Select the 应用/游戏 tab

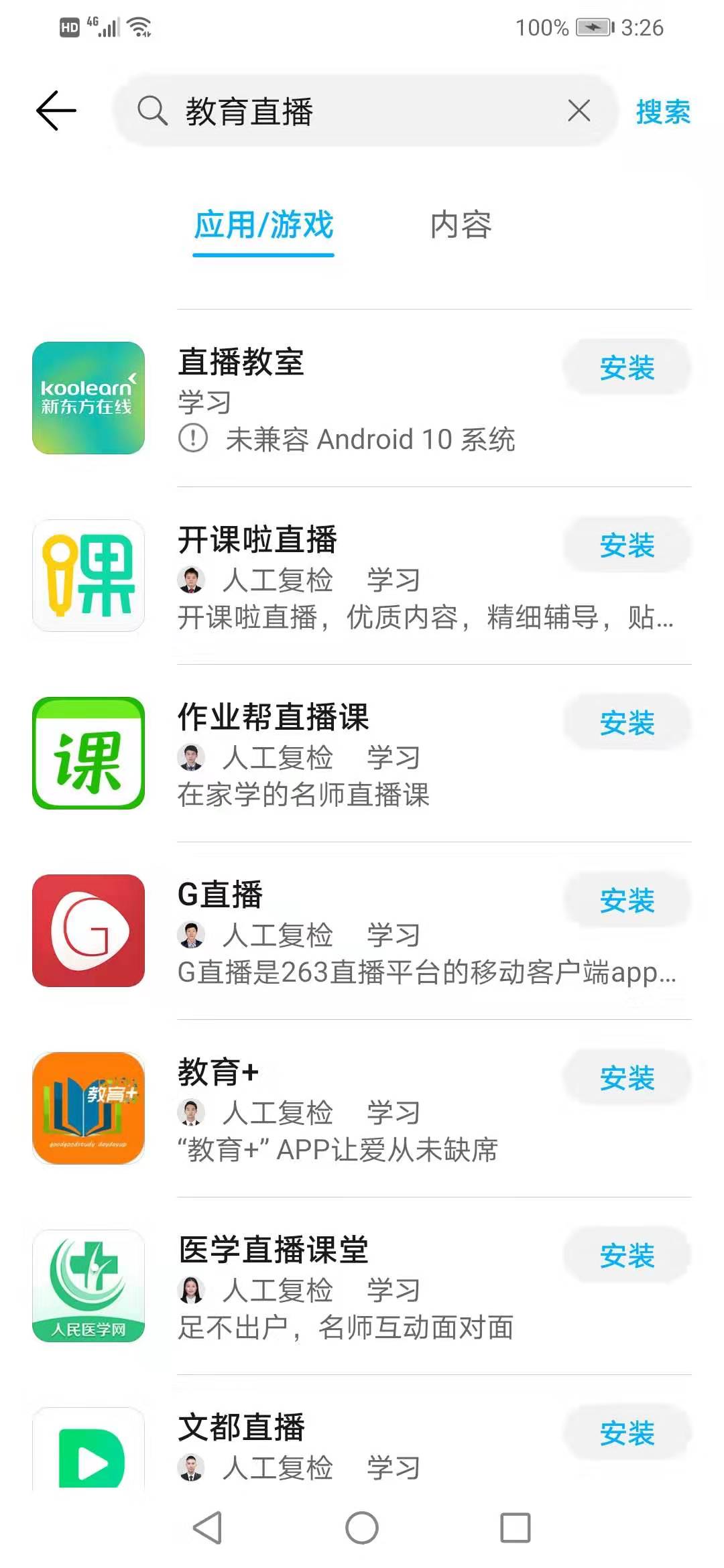(263, 225)
